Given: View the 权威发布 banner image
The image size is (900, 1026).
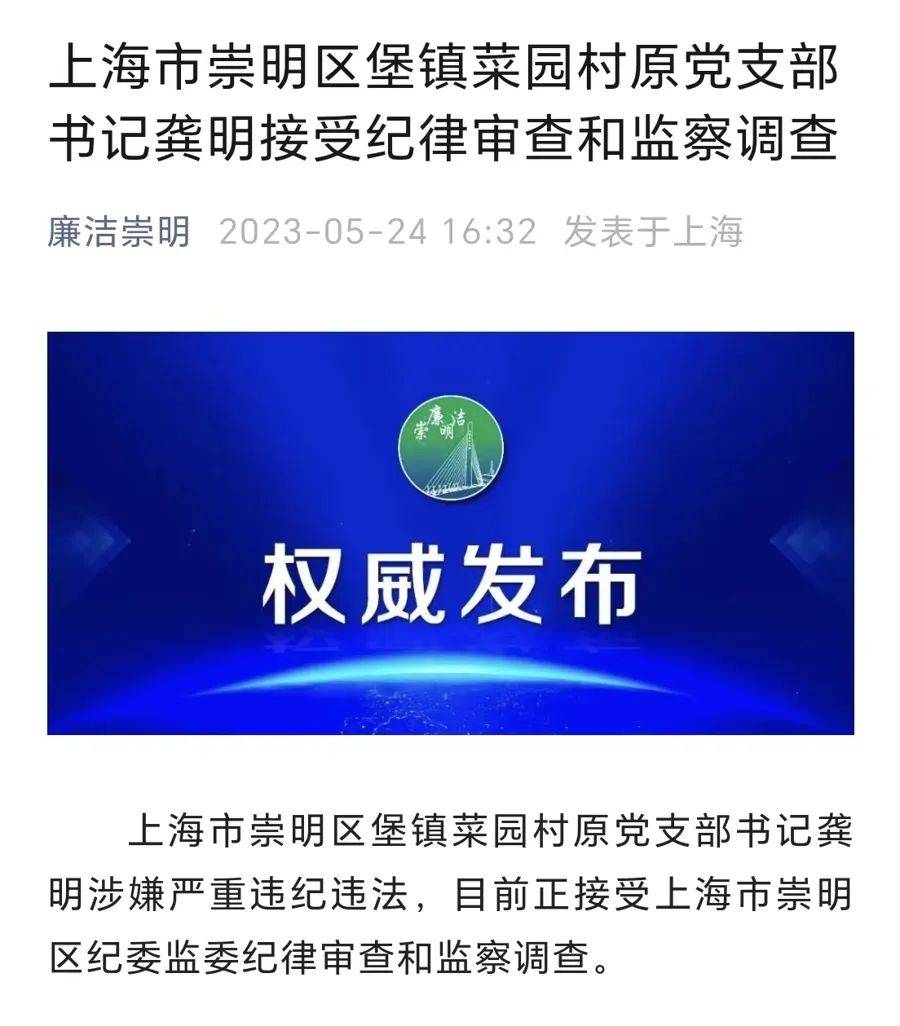Looking at the screenshot, I should click(450, 533).
